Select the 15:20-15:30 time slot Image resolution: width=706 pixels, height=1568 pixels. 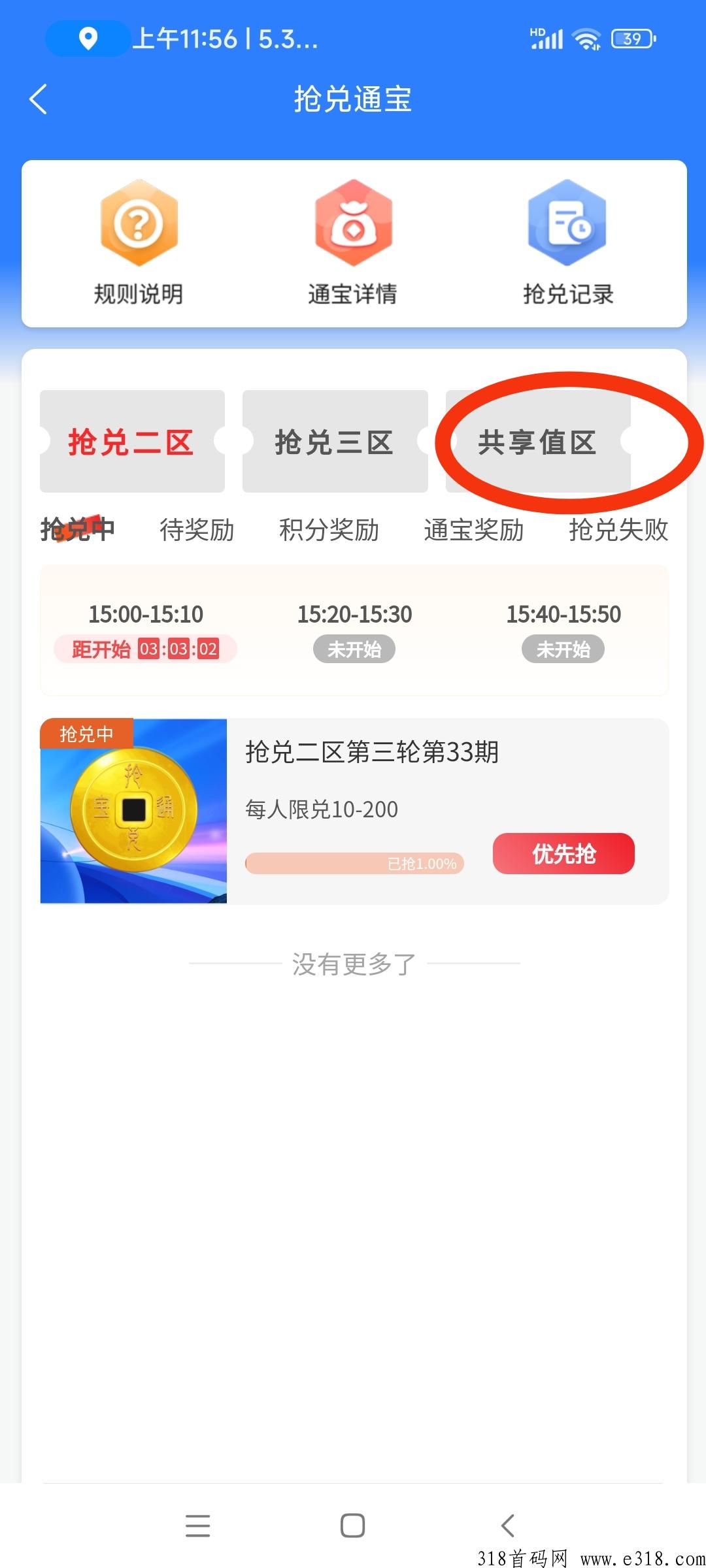pos(354,630)
